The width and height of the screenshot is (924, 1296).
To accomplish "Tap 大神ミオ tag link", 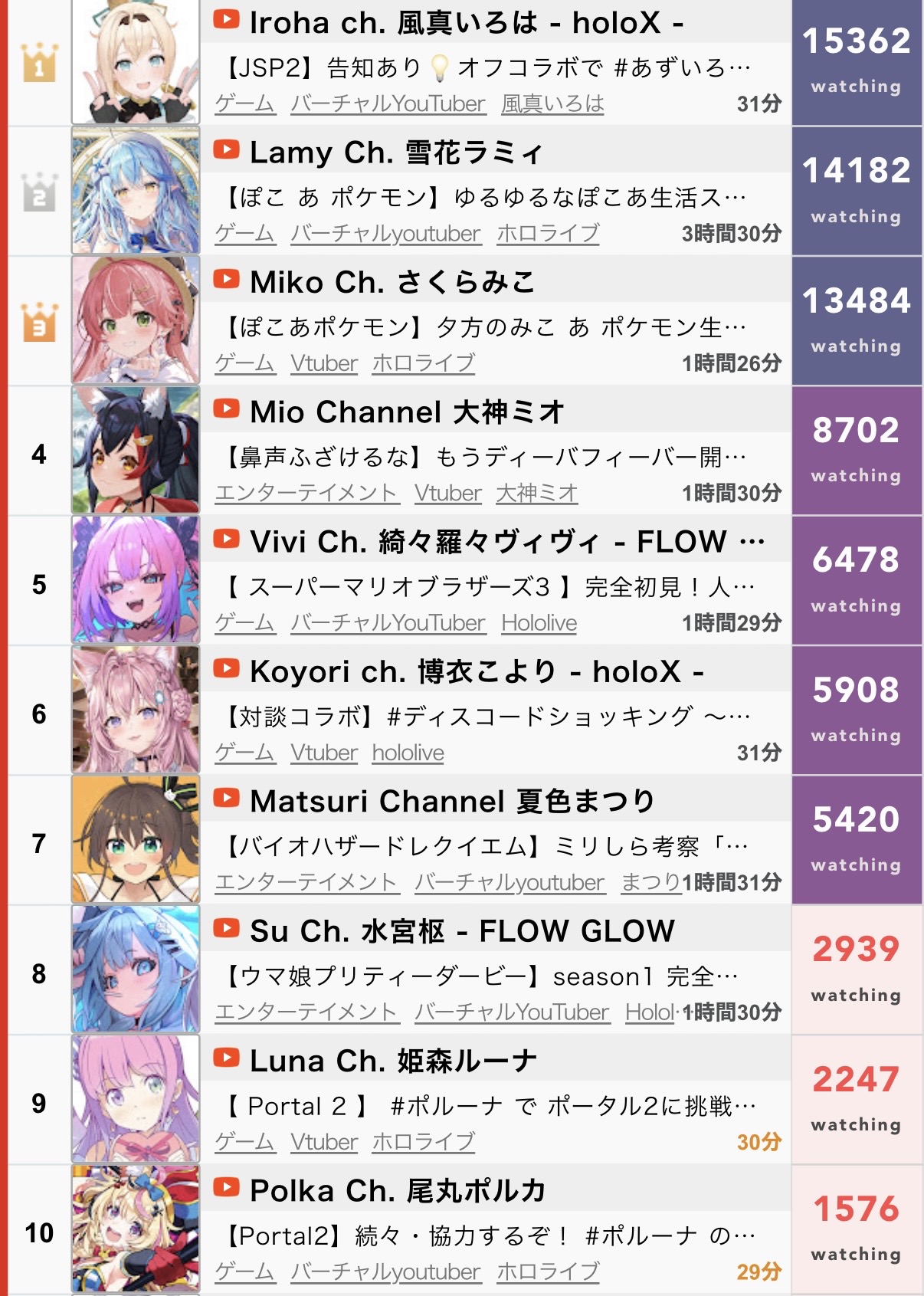I will click(536, 493).
